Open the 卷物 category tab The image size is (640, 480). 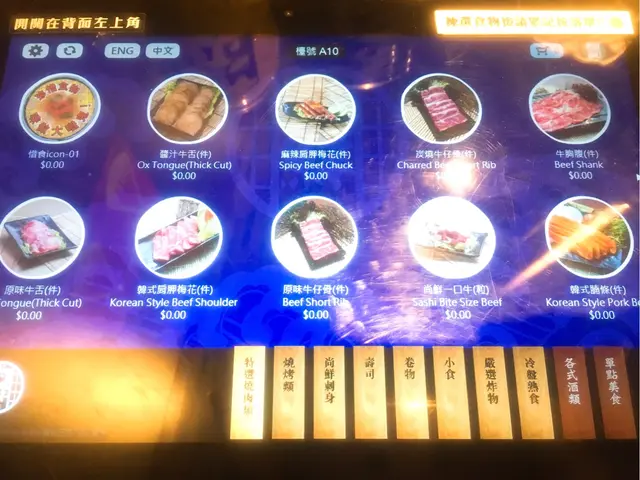411,392
